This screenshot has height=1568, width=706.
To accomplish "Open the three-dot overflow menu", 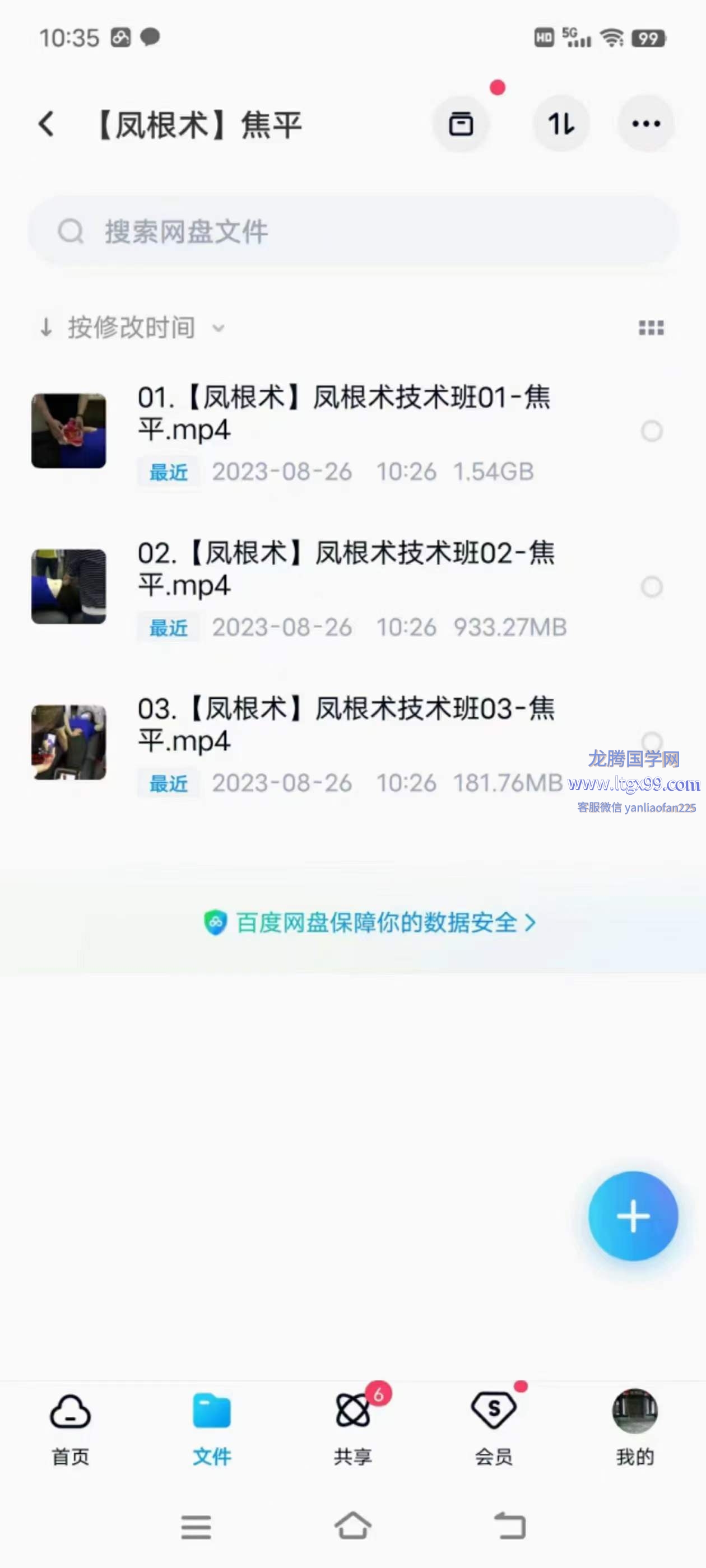I will pos(645,124).
